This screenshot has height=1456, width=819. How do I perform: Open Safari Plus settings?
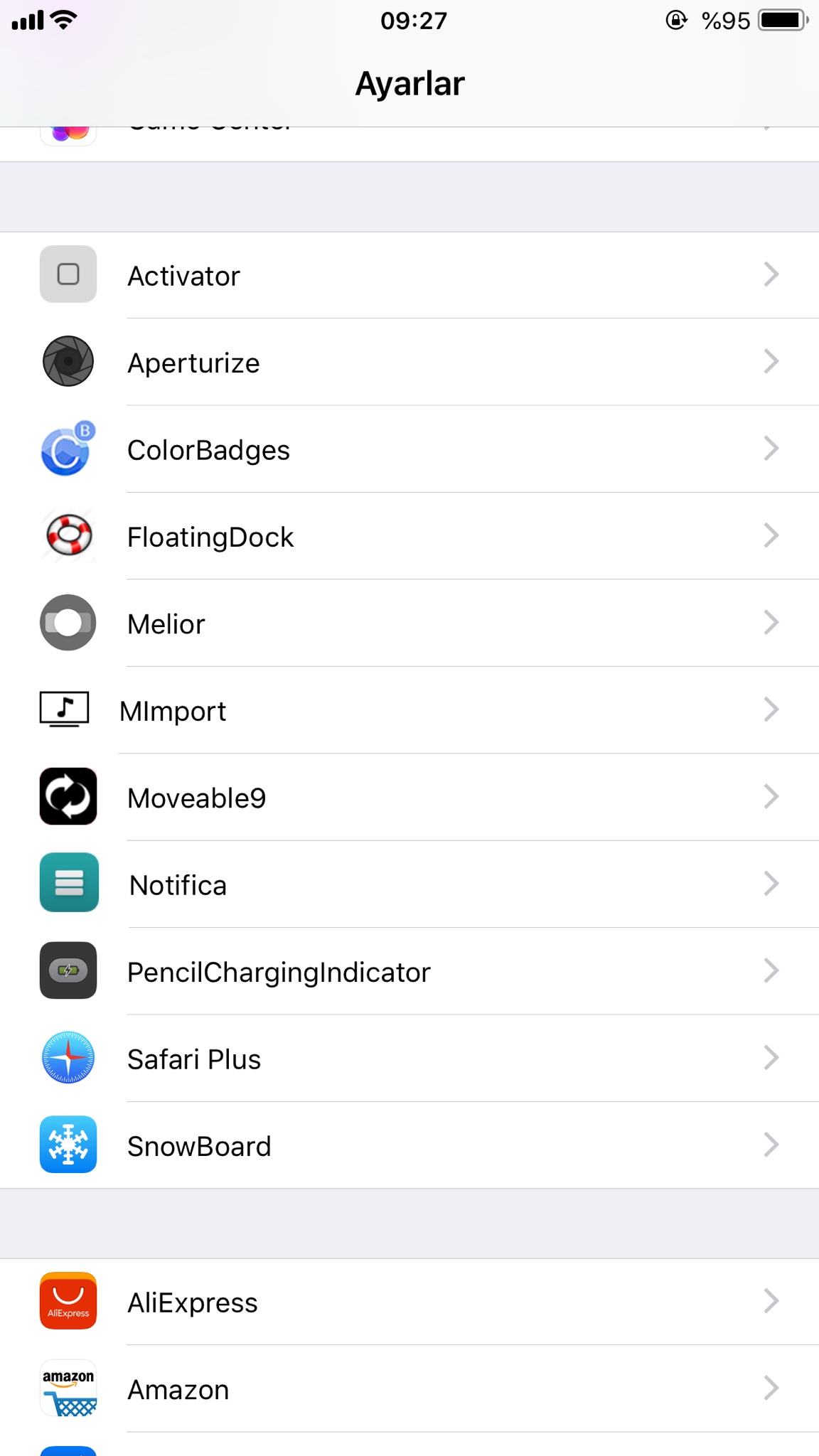tap(409, 1059)
